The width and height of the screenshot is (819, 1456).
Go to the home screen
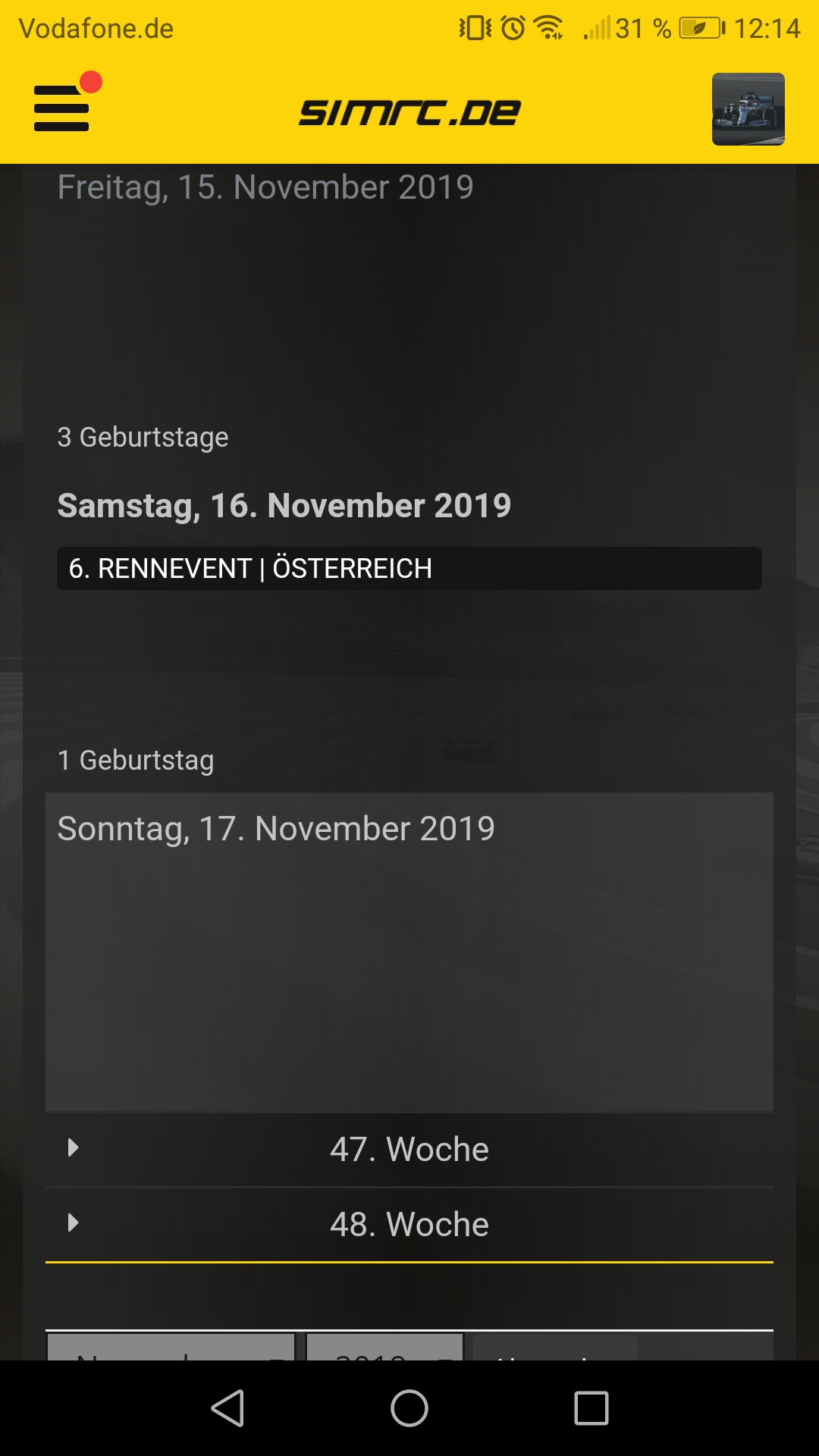pyautogui.click(x=409, y=1408)
